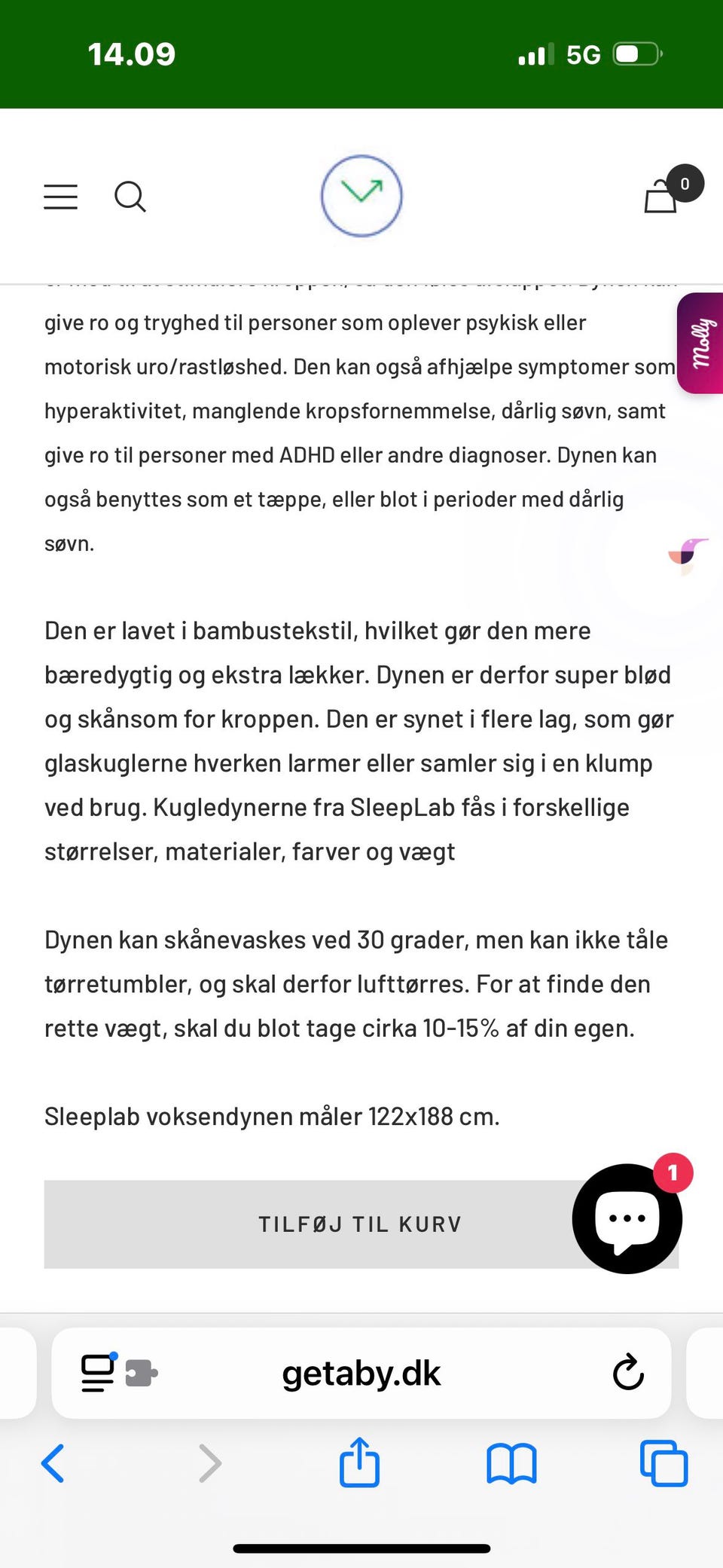Navigate back with the left arrow
Image resolution: width=723 pixels, height=1568 pixels.
[x=53, y=1463]
